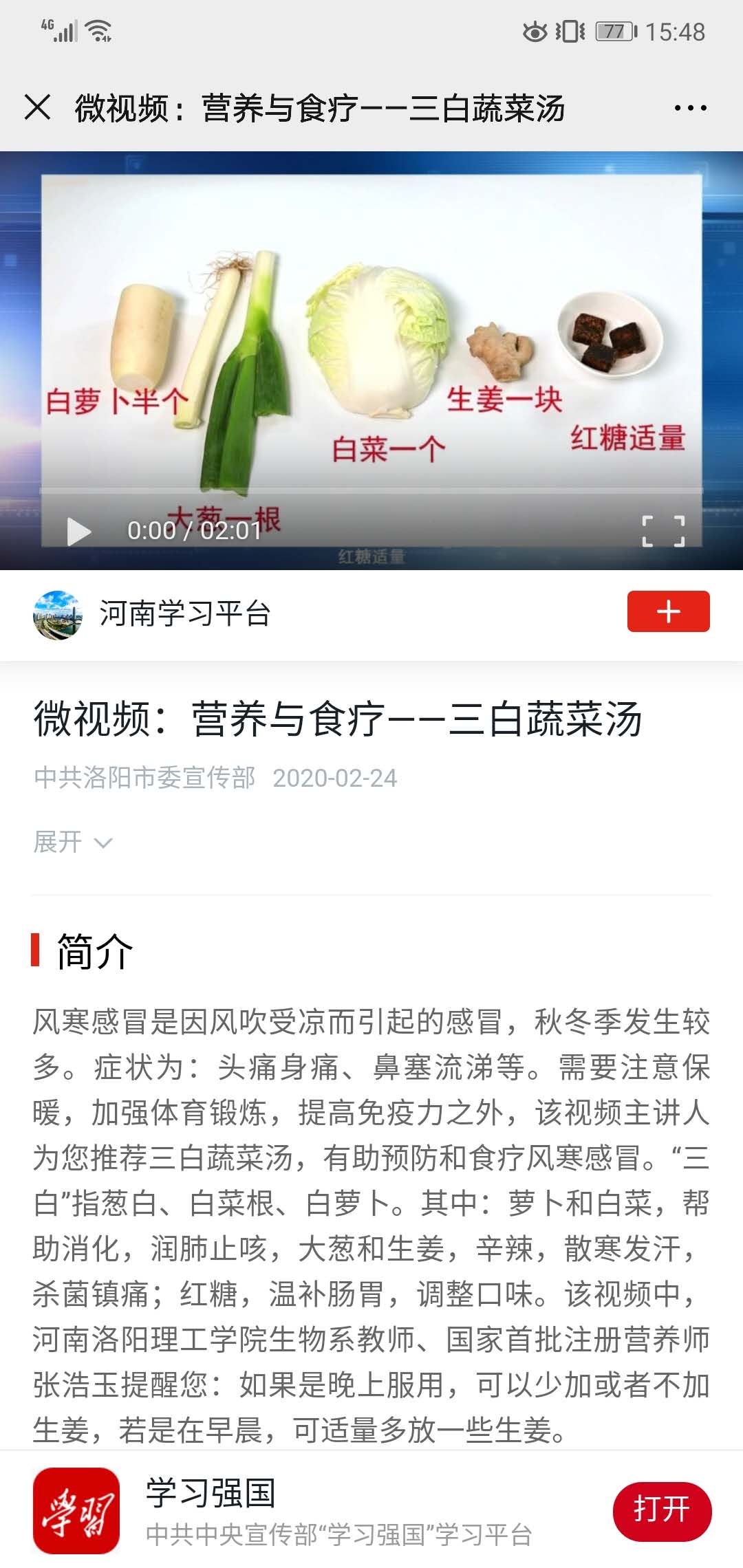Follow 河南学习平台 with the red plus button
The width and height of the screenshot is (743, 1568).
pos(667,611)
